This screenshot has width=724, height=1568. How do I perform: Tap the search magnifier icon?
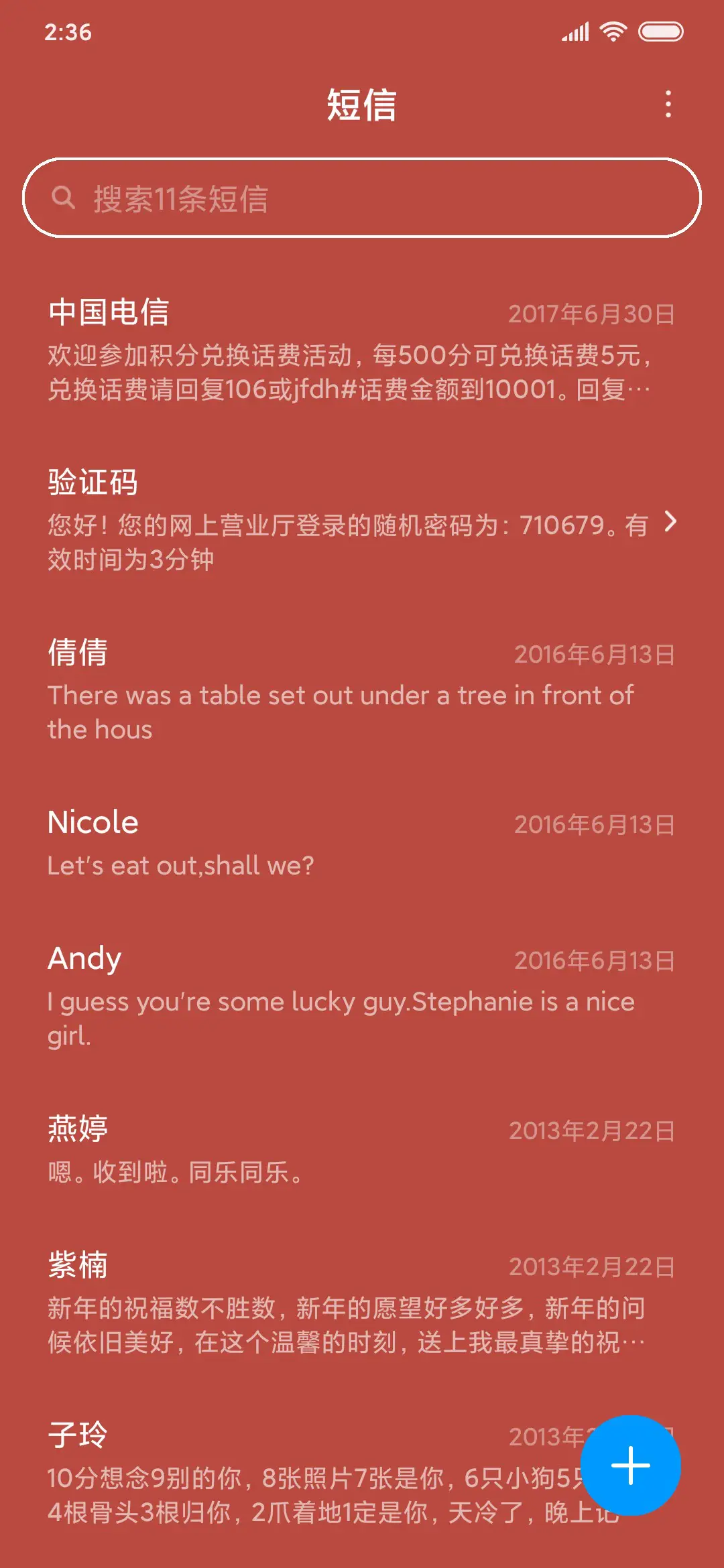click(64, 196)
